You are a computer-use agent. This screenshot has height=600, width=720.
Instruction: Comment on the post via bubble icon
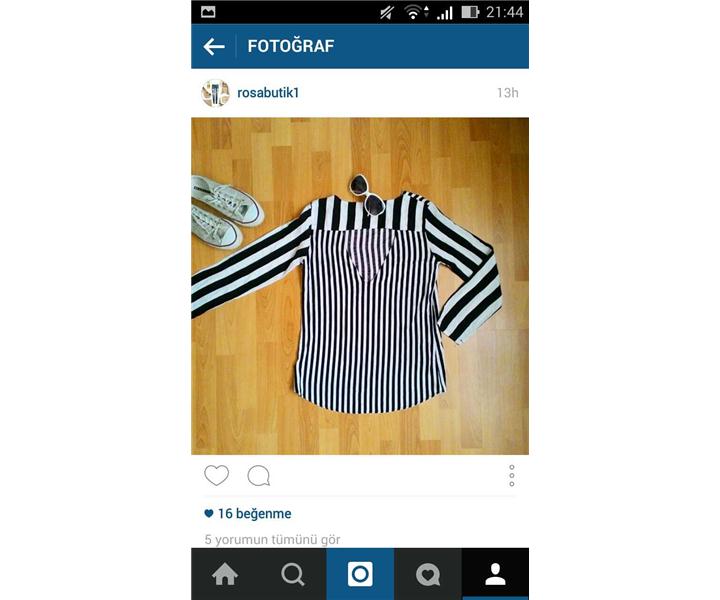[258, 475]
